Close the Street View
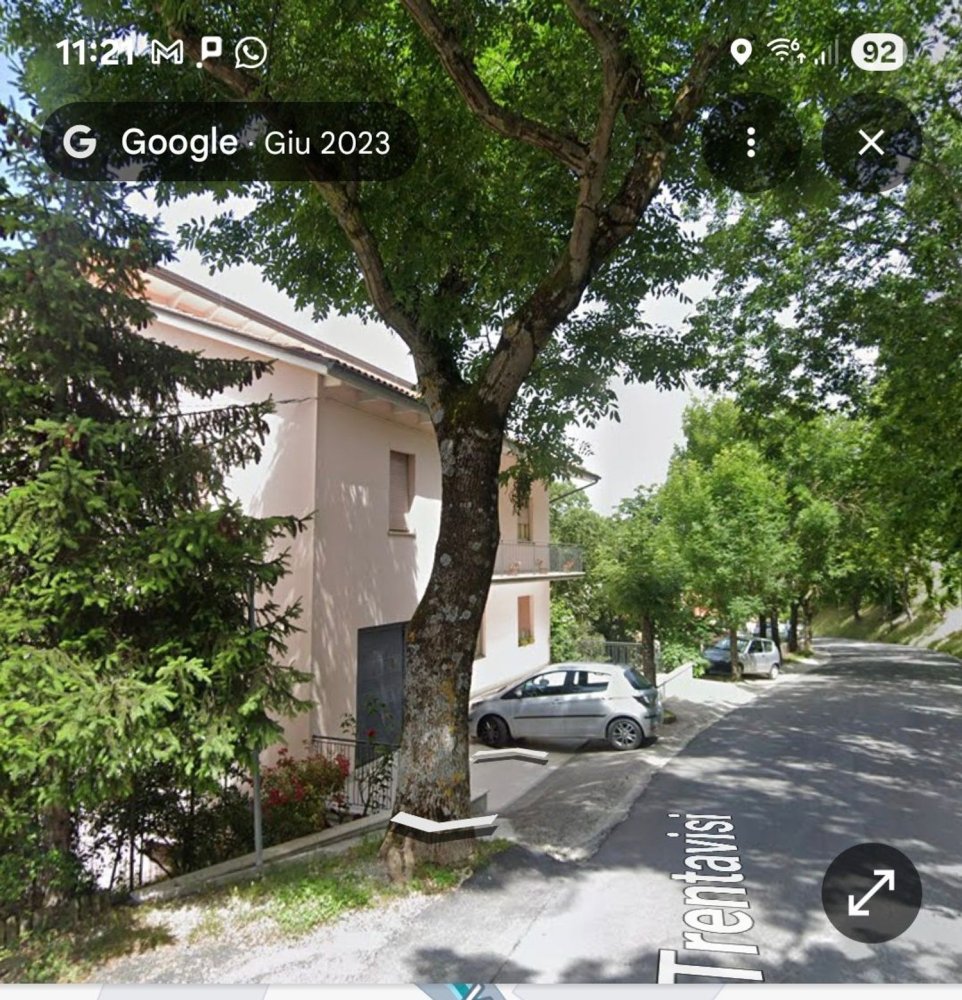 871,143
